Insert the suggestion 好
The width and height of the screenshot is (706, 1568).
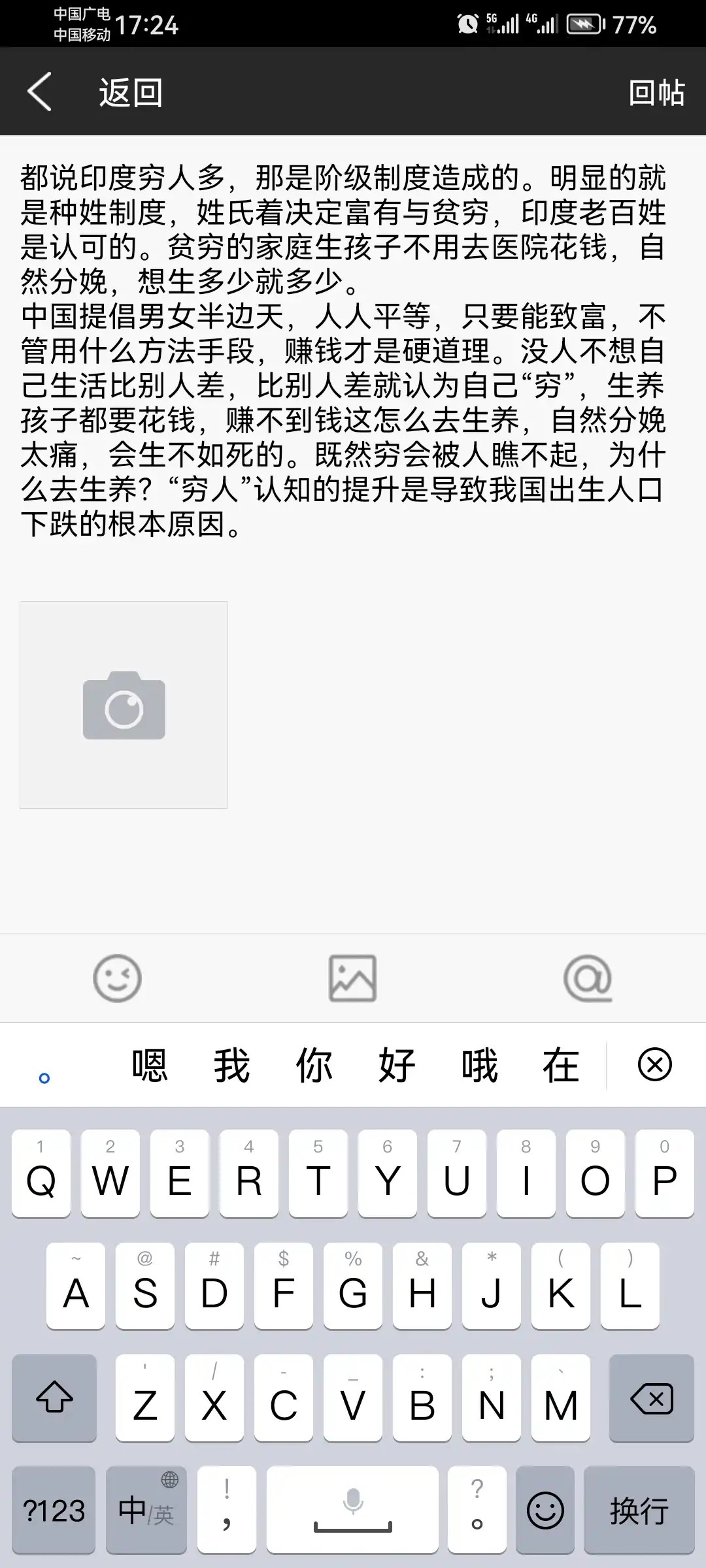click(397, 1066)
